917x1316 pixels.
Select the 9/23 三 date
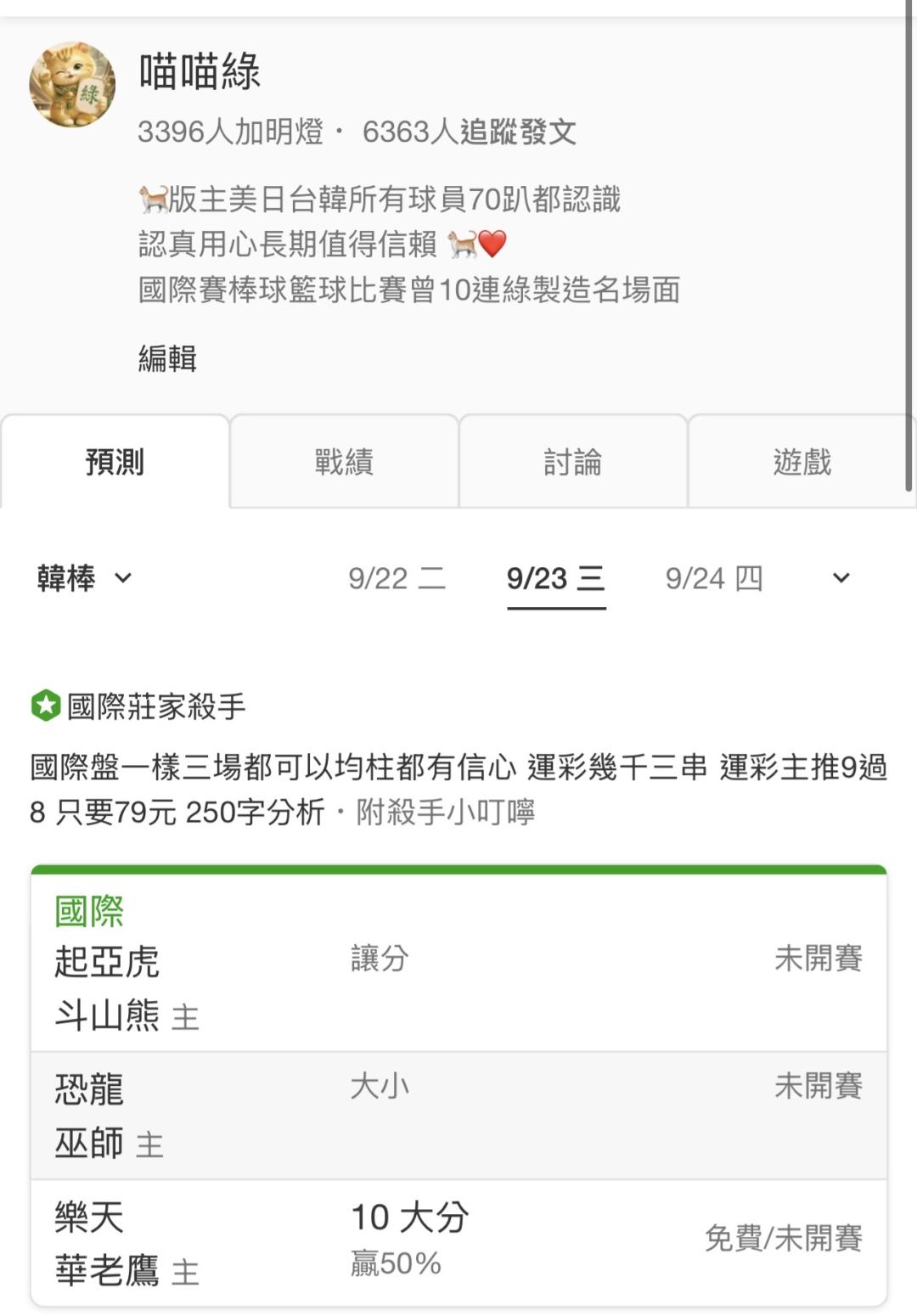point(556,578)
